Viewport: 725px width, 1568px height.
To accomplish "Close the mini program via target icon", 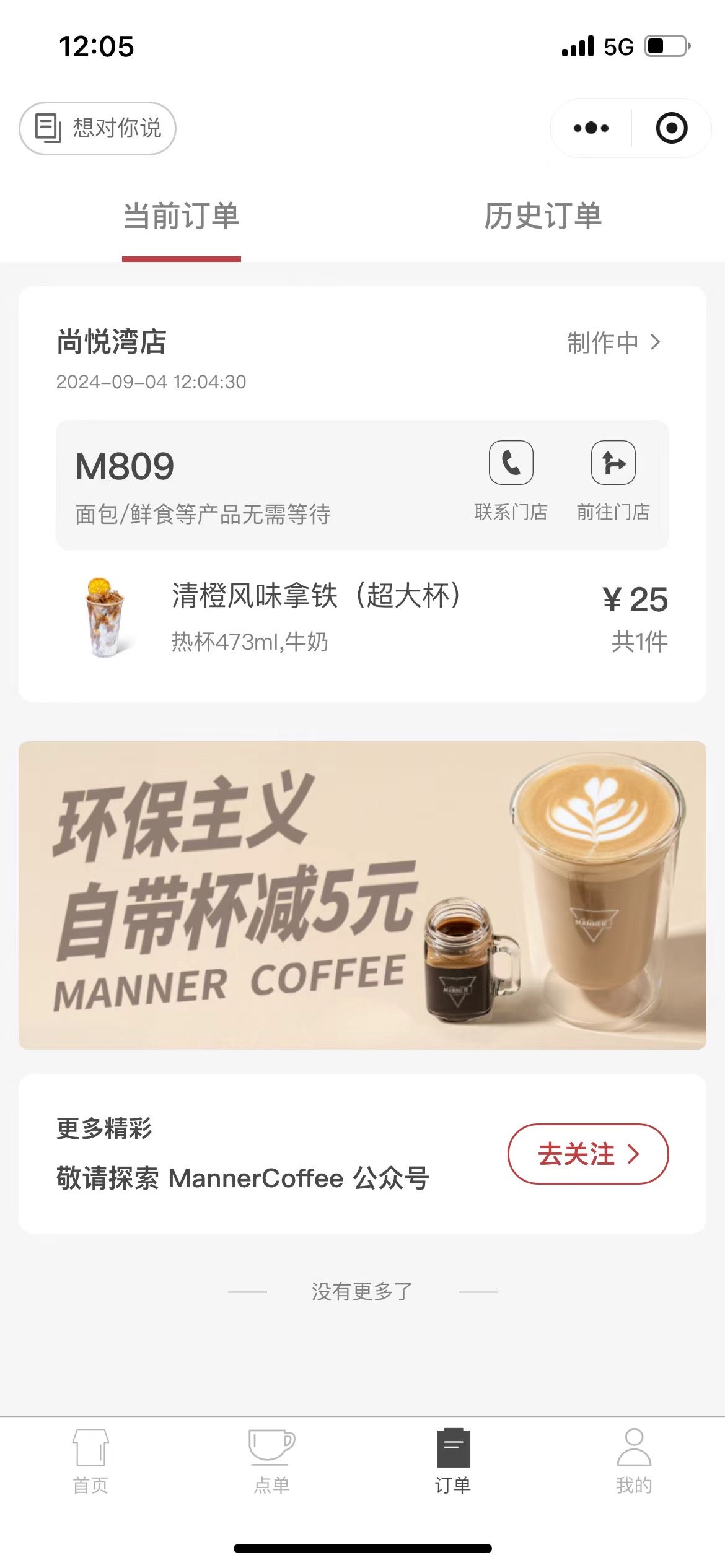I will pos(672,128).
